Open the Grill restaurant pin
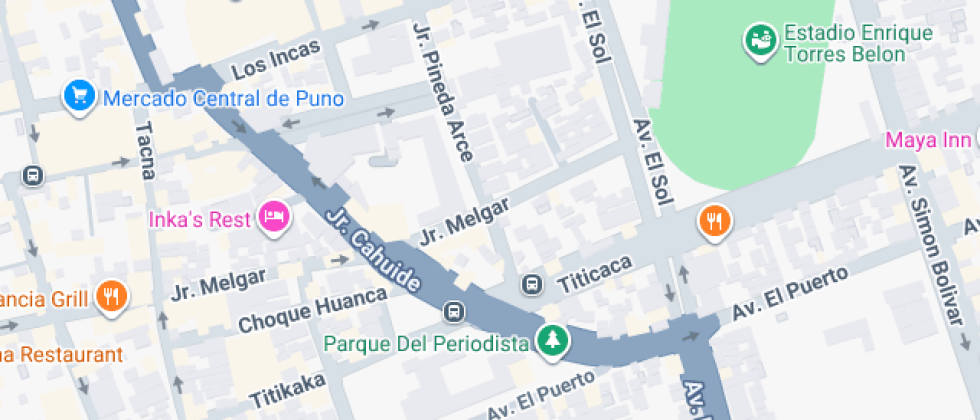This screenshot has height=420, width=980. [x=112, y=296]
